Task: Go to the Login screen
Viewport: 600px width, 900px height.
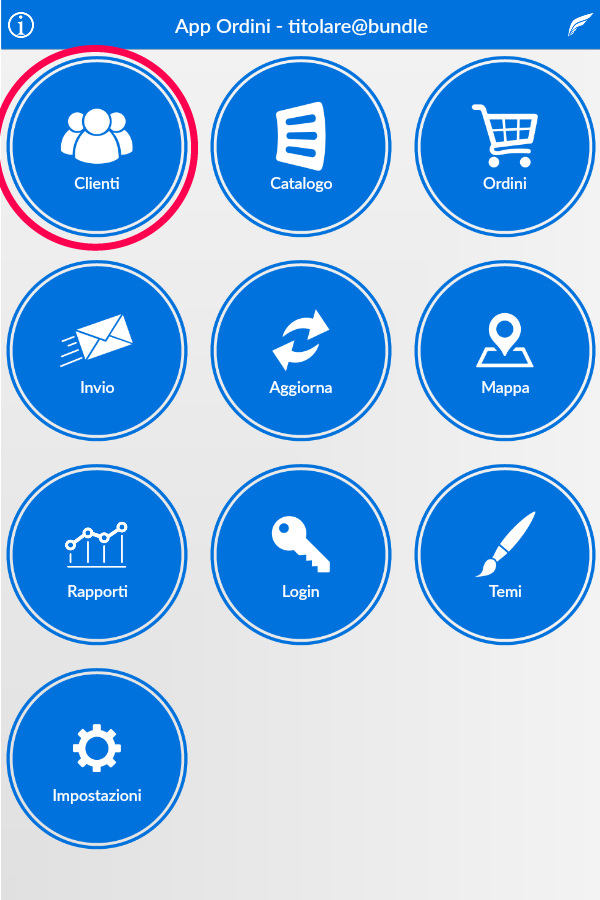Action: pos(301,554)
